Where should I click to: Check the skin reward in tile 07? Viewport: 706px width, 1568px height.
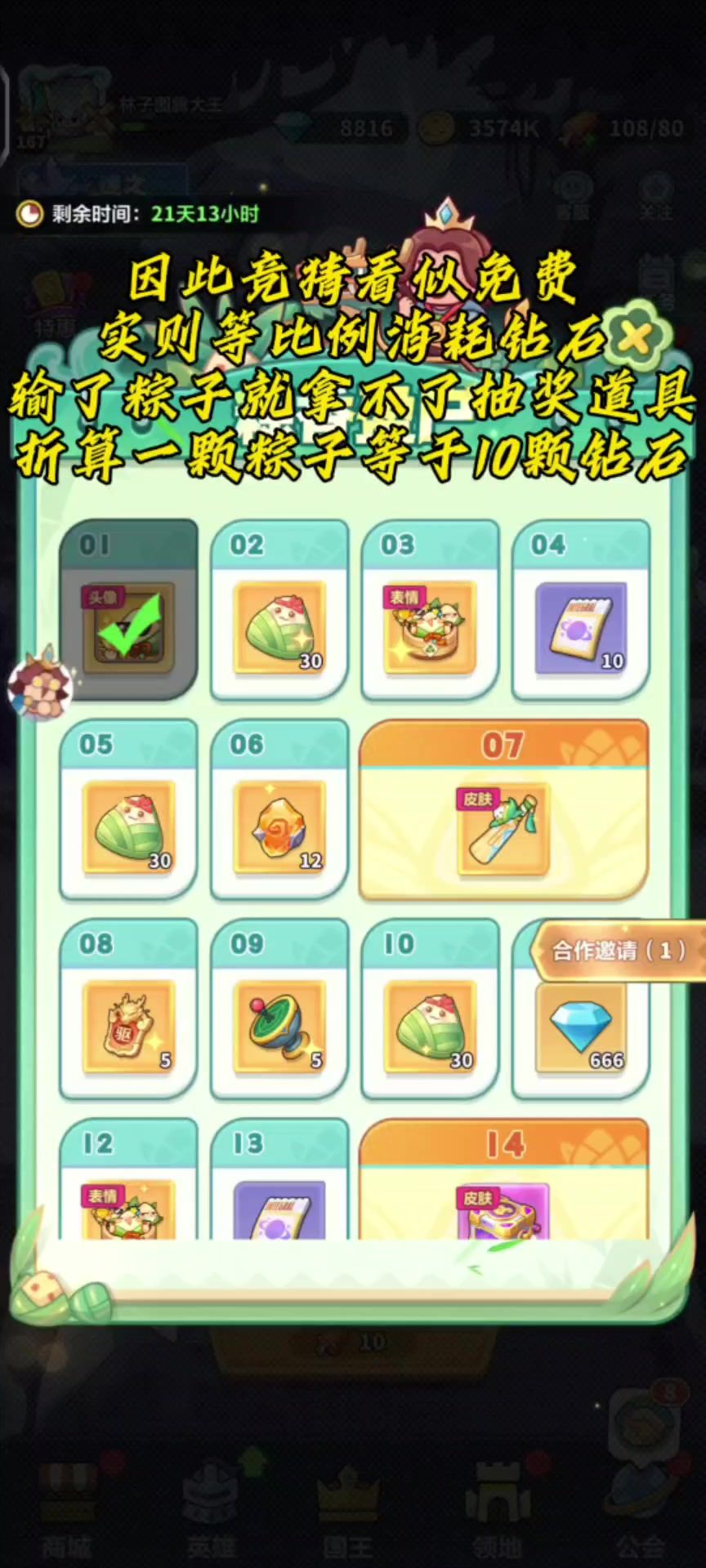coord(504,809)
